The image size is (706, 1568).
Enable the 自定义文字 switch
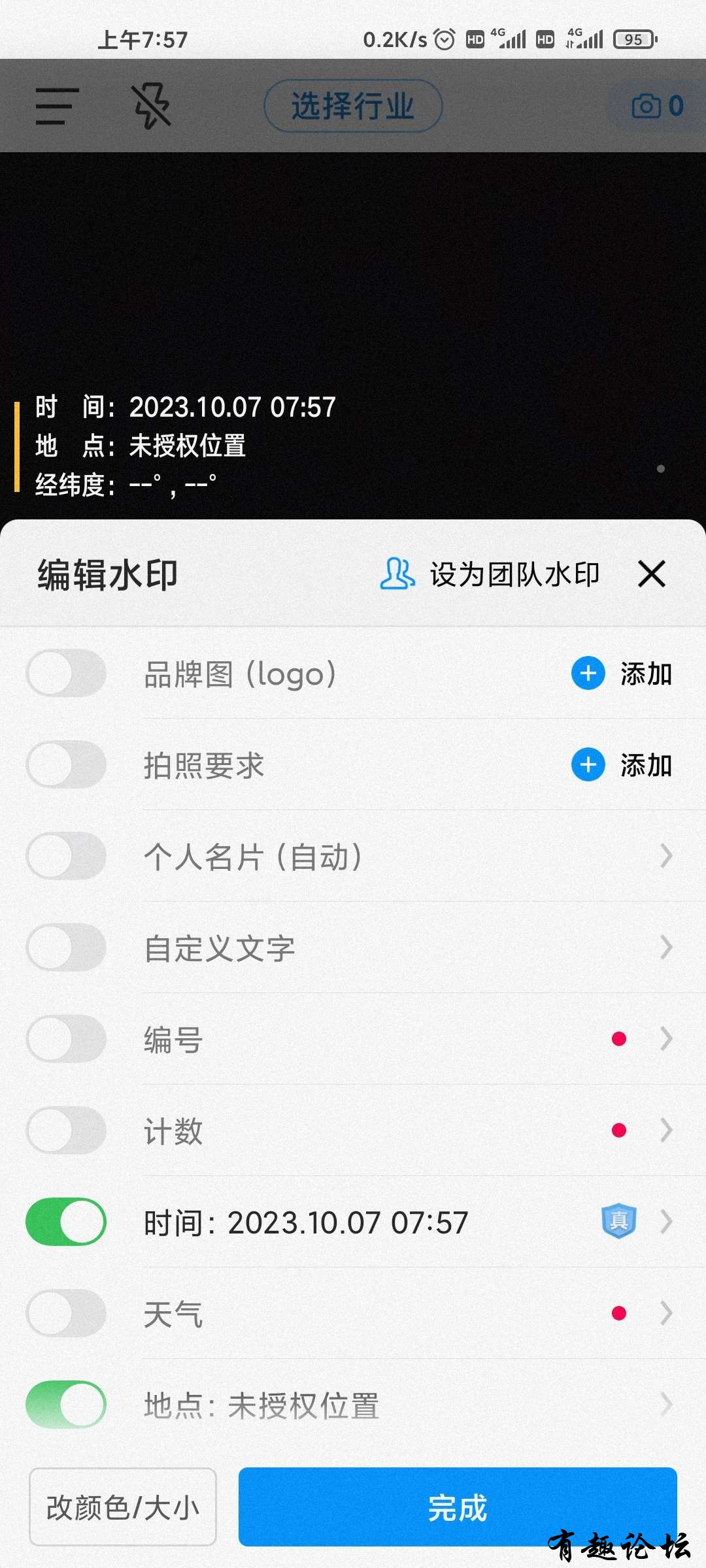point(66,947)
